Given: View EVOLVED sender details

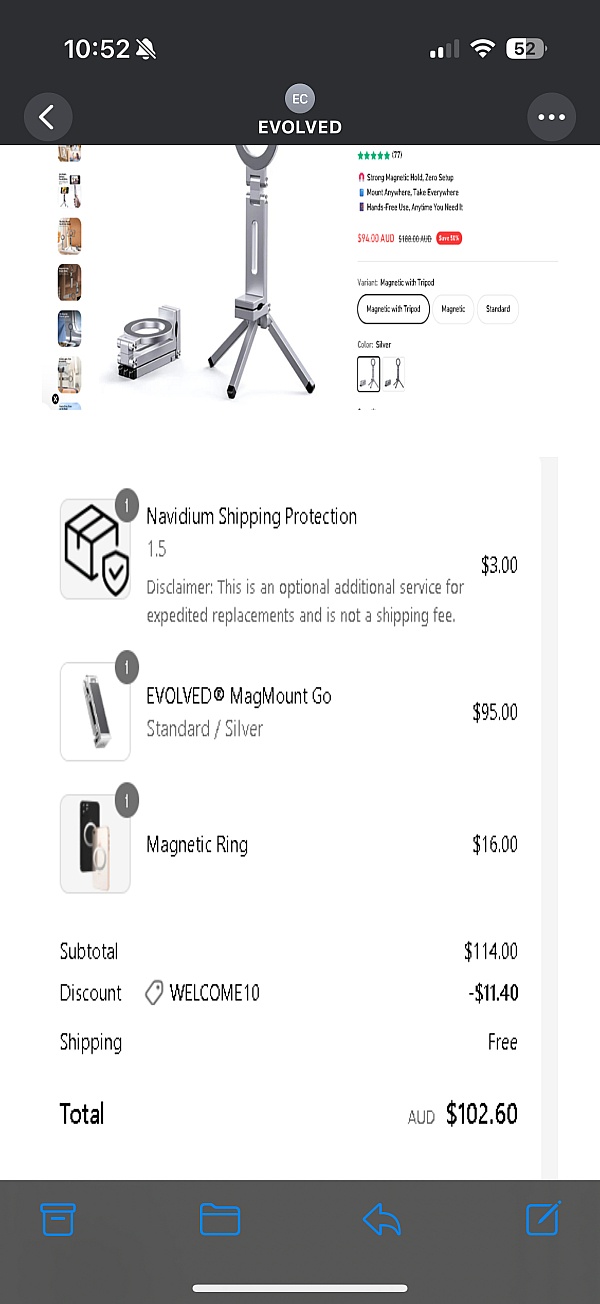Looking at the screenshot, I should [x=299, y=112].
